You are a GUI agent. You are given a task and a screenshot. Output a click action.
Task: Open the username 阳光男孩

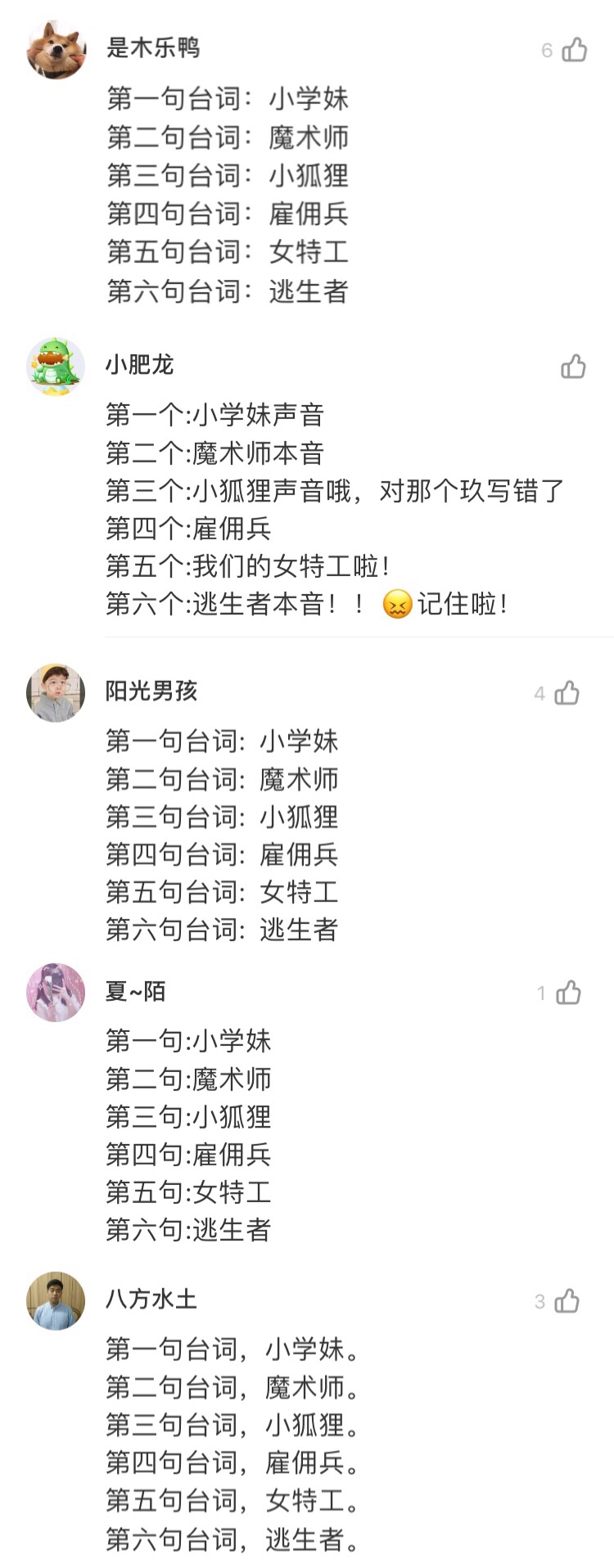151,691
